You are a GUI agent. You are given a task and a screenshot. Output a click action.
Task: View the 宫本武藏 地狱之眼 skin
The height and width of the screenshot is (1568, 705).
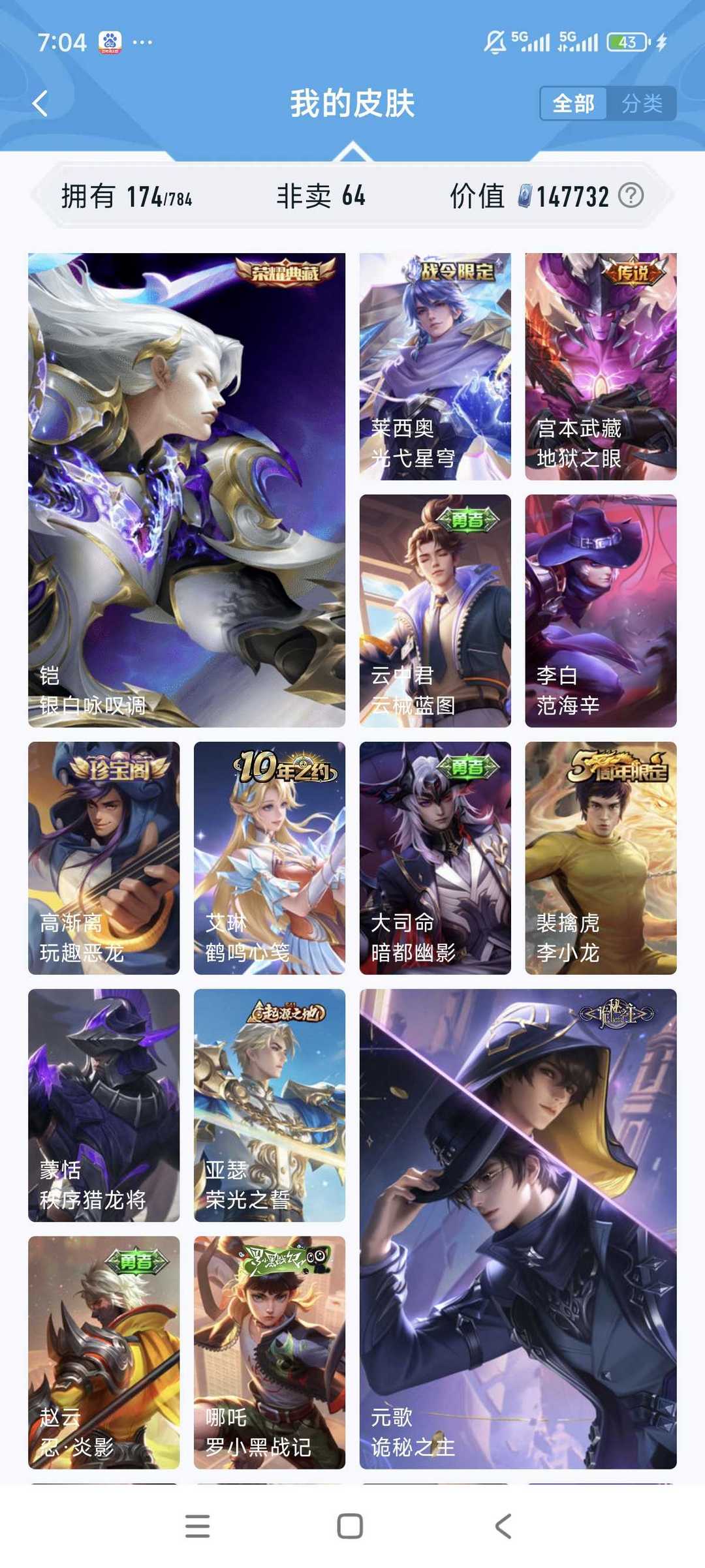[x=601, y=367]
